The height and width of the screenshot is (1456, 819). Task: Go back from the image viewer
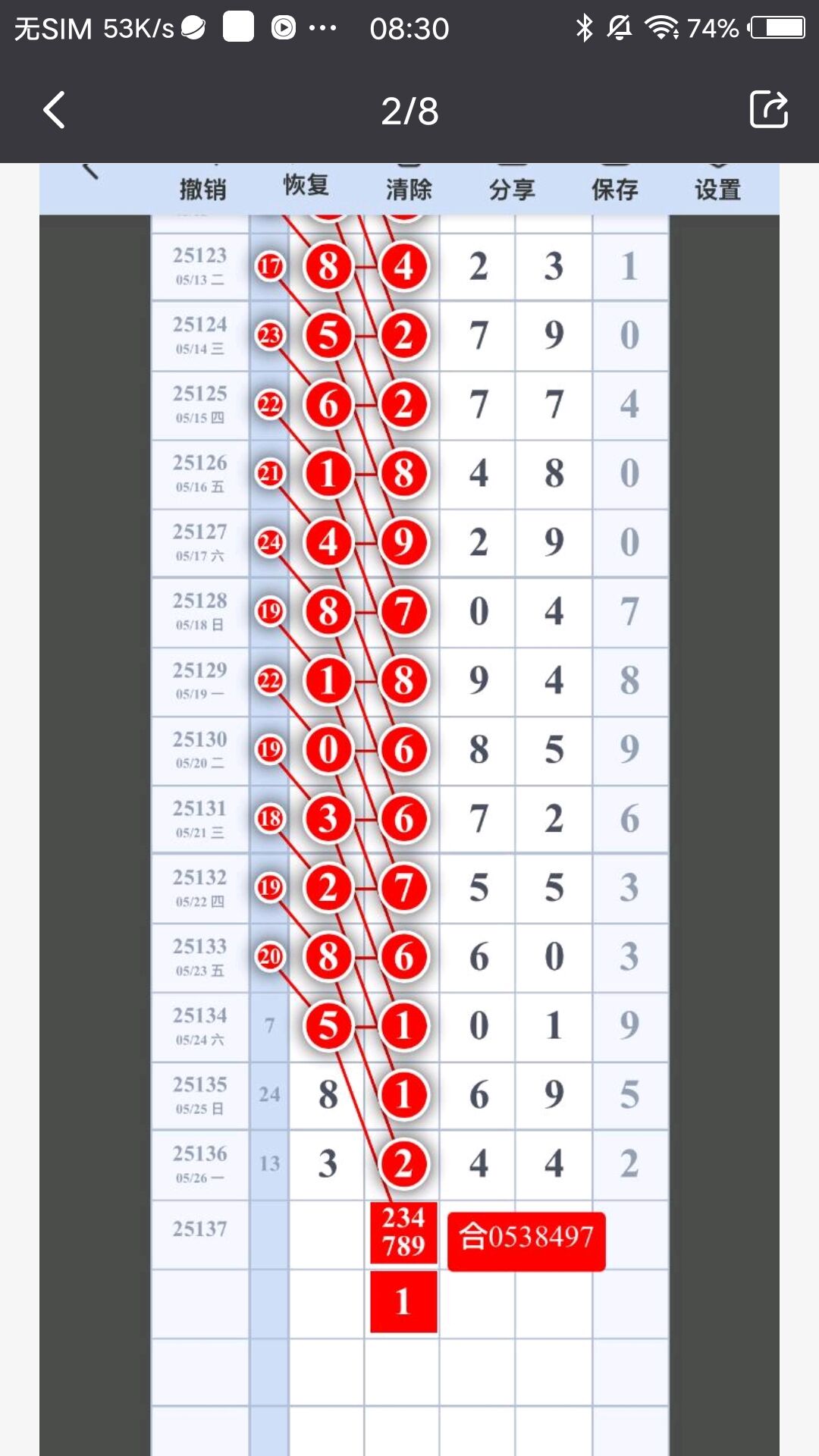54,110
